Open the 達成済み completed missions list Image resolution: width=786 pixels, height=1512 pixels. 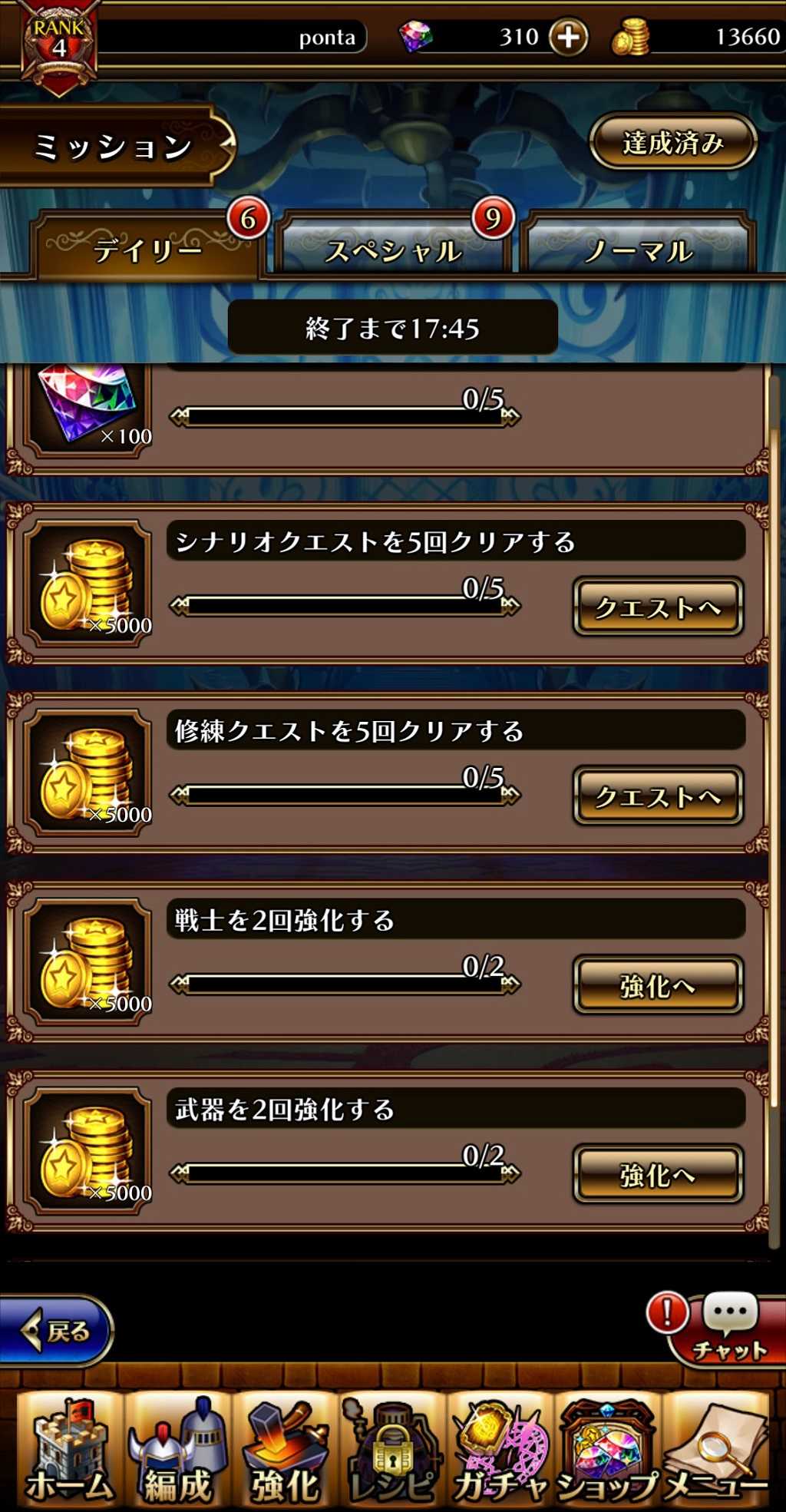tap(673, 142)
